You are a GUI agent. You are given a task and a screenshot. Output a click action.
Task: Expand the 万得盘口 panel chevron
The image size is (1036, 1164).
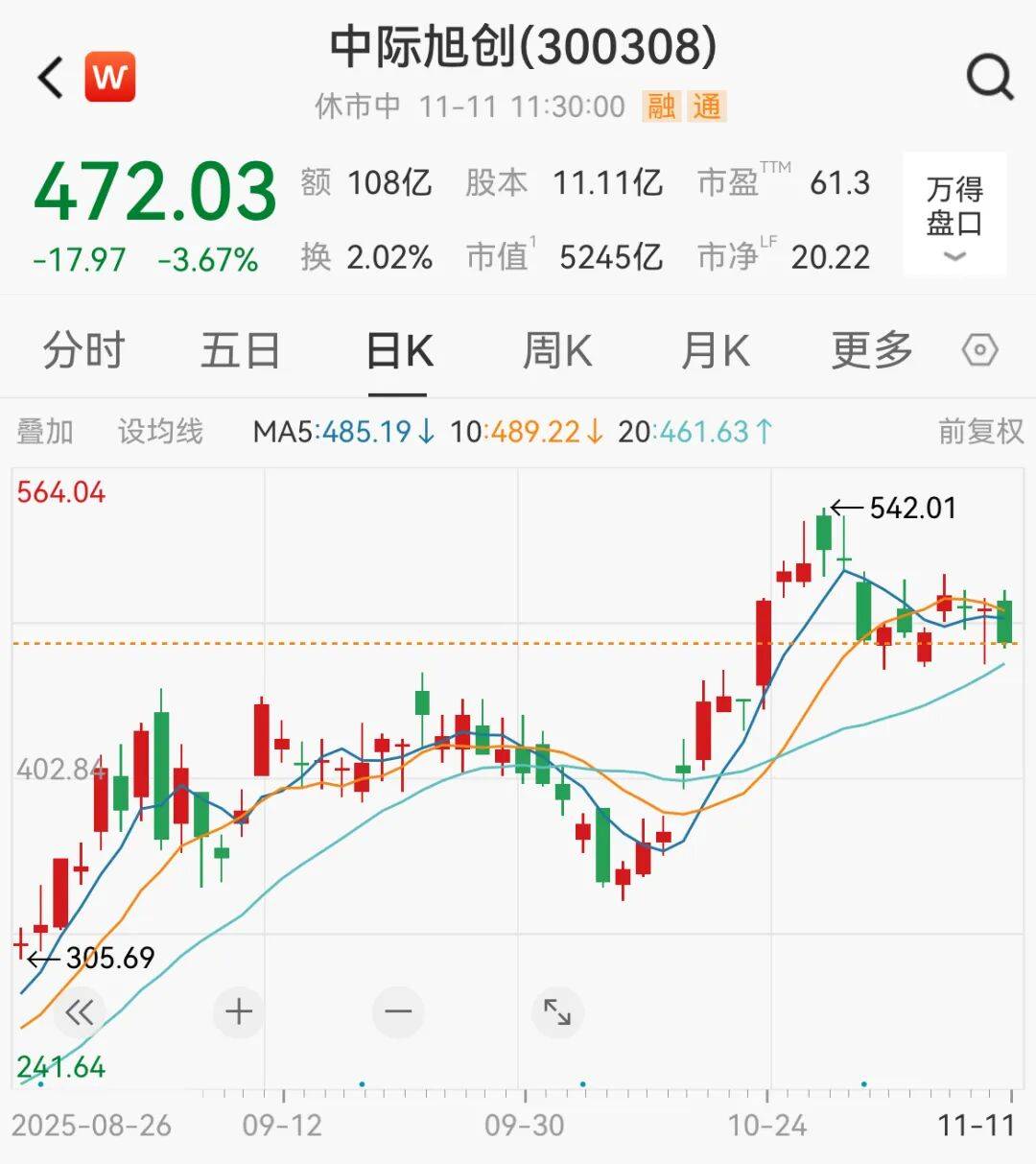(954, 257)
